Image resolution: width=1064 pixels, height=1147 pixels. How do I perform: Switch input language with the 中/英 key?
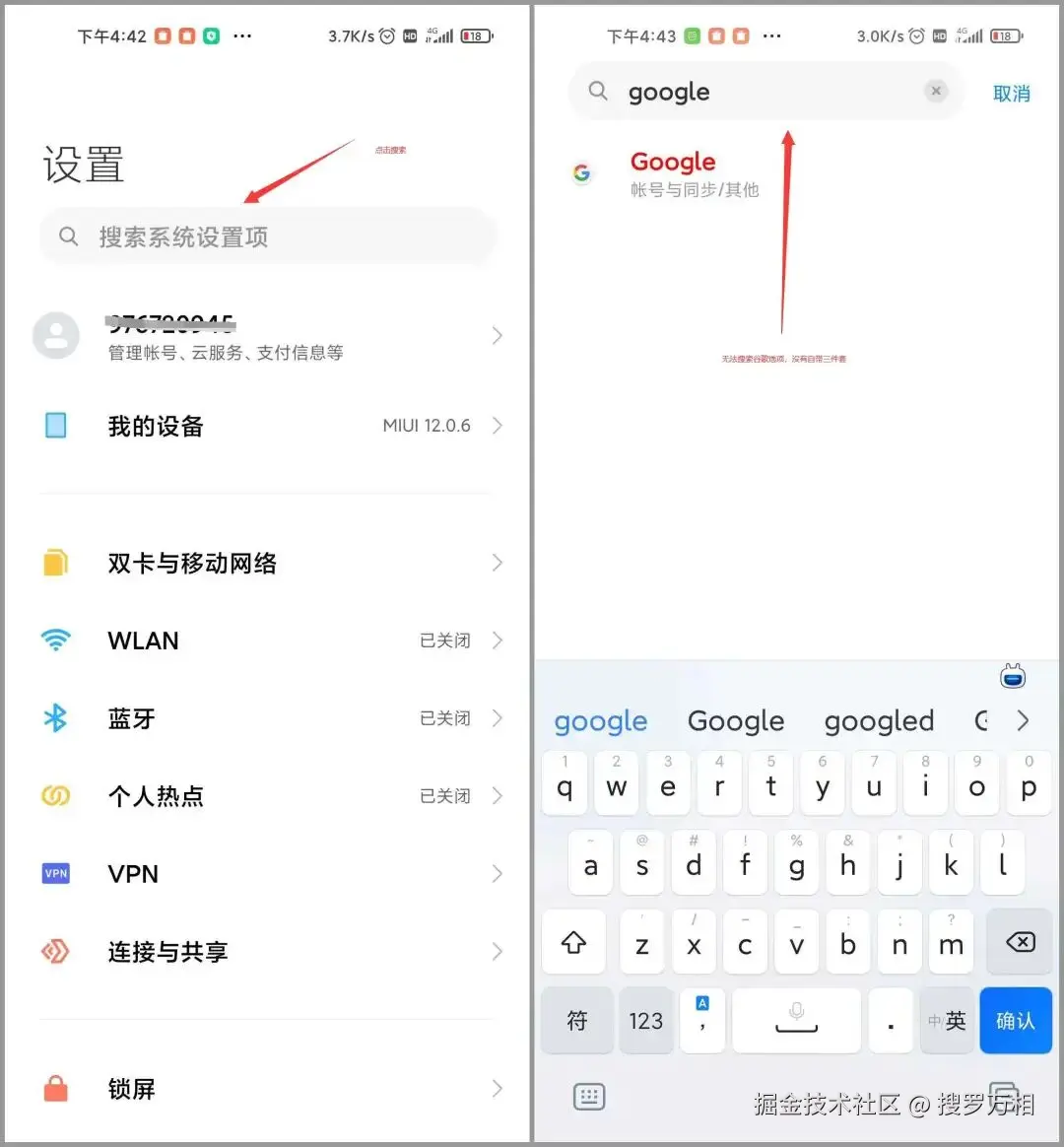click(x=947, y=1021)
